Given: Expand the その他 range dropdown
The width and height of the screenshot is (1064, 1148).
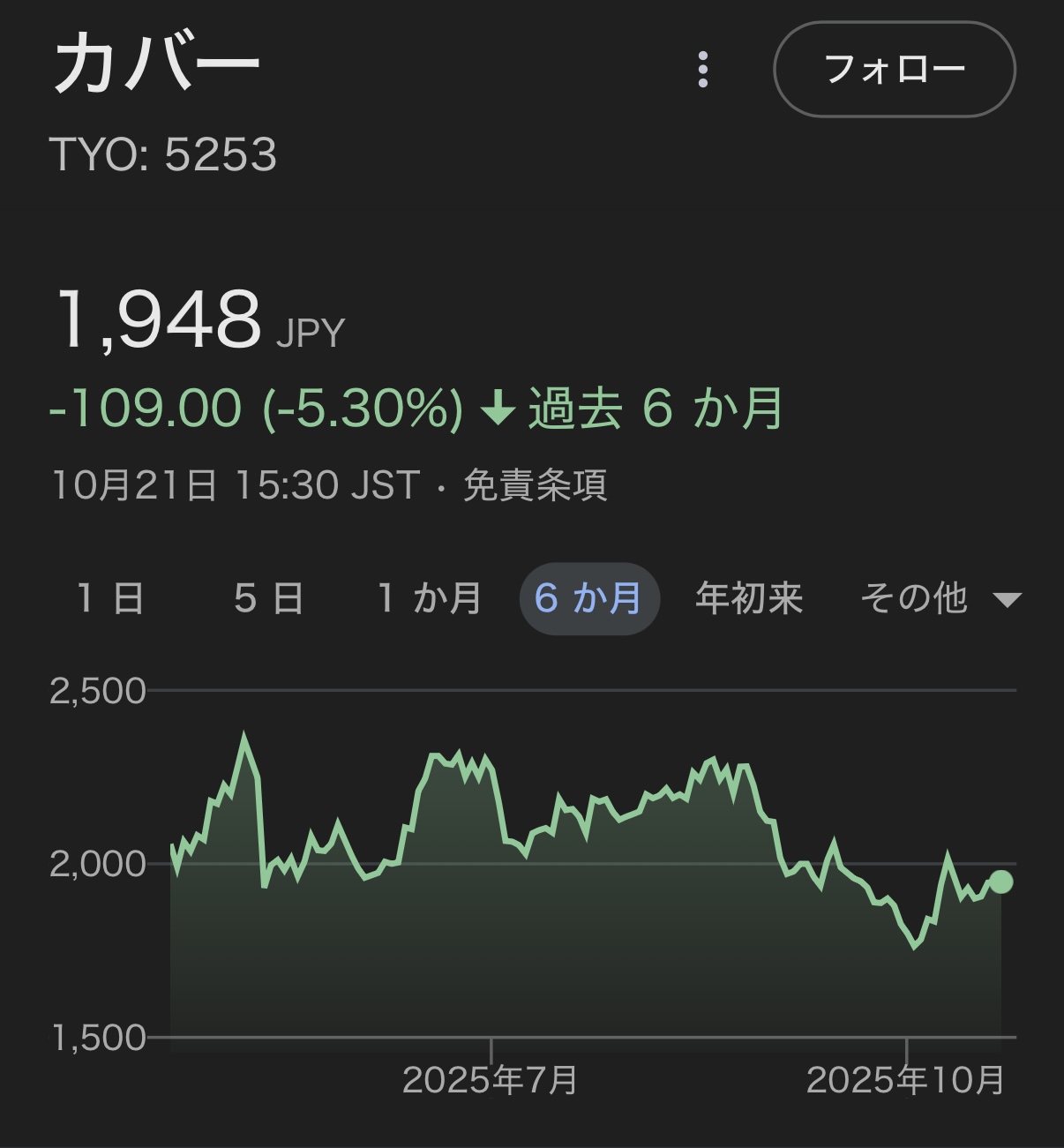Looking at the screenshot, I should (x=940, y=598).
